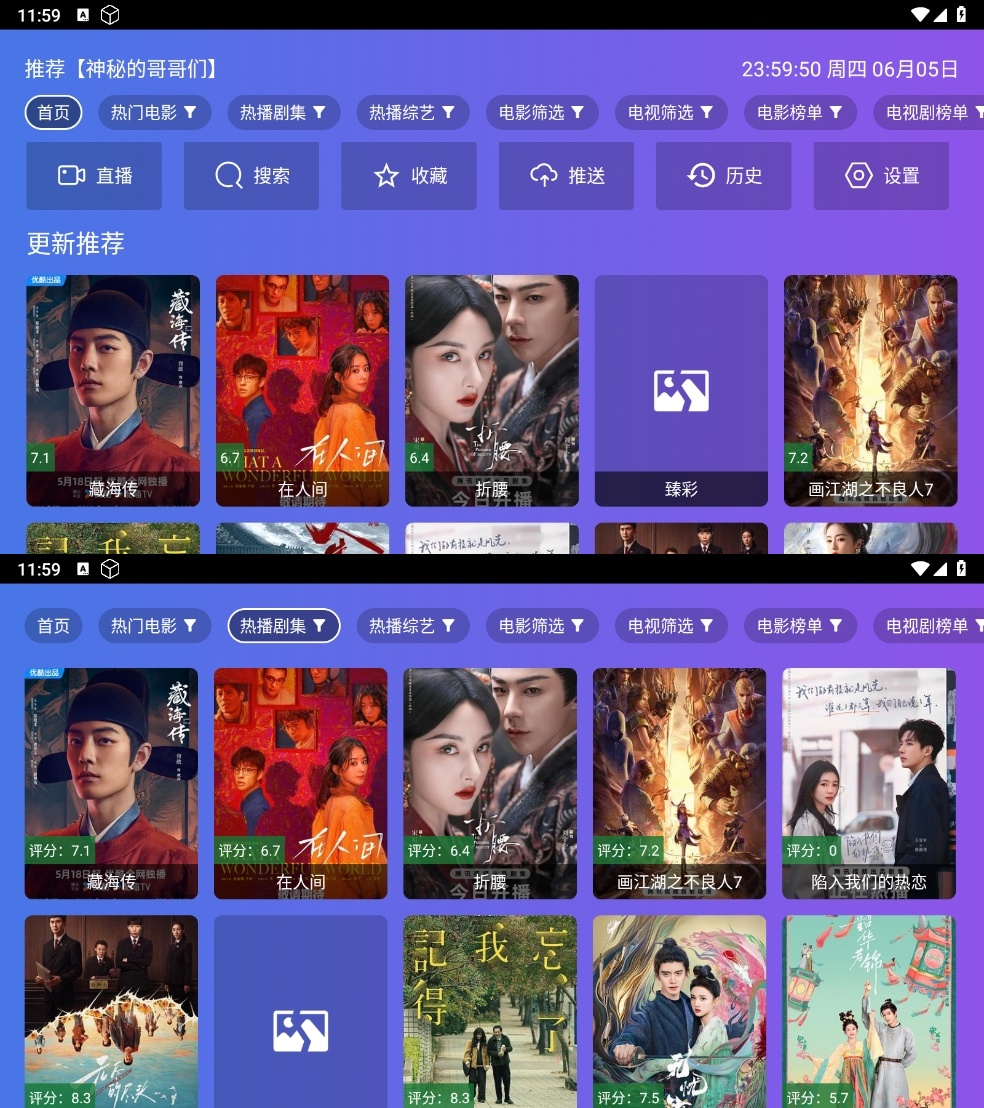Open the 直播 live section
984x1108 pixels.
click(x=93, y=176)
